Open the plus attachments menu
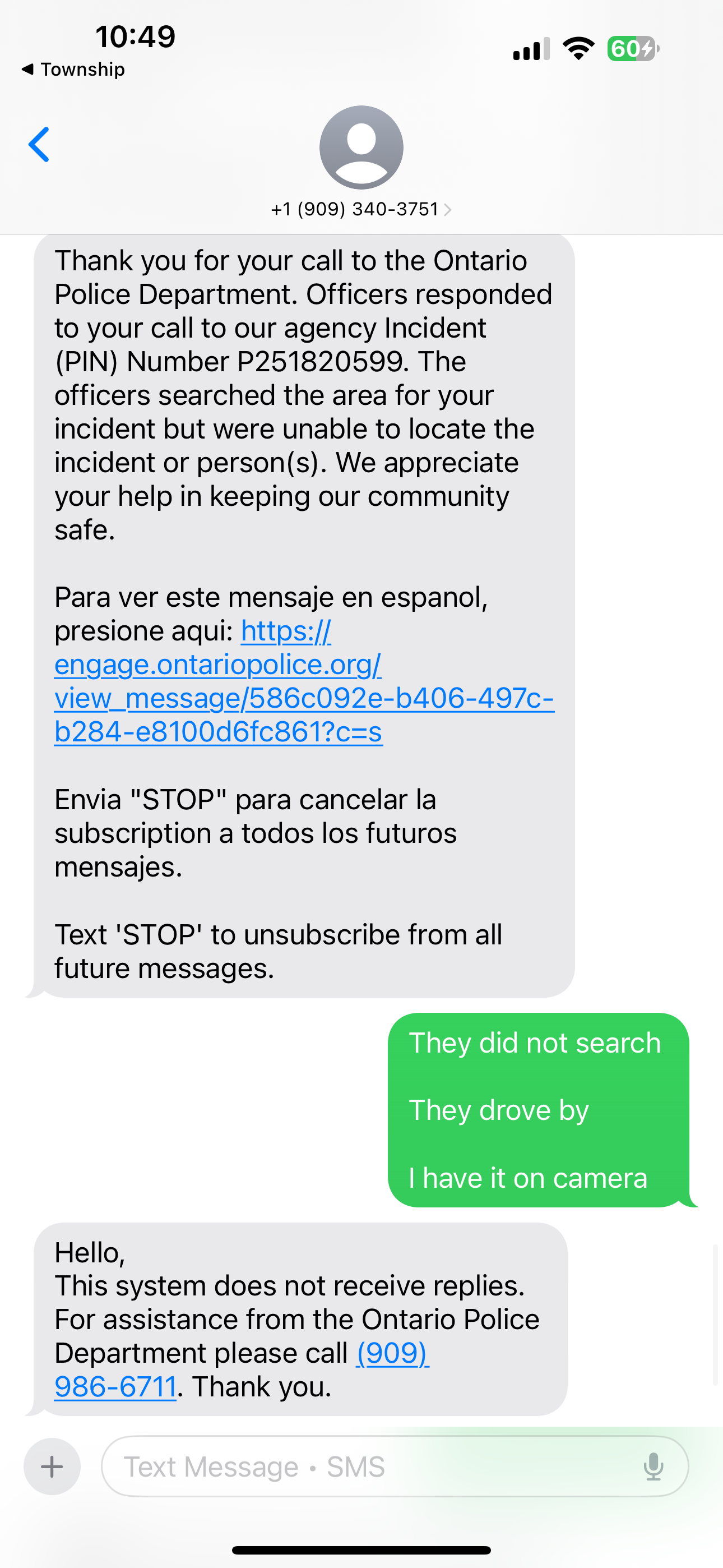723x1568 pixels. coord(52,1466)
